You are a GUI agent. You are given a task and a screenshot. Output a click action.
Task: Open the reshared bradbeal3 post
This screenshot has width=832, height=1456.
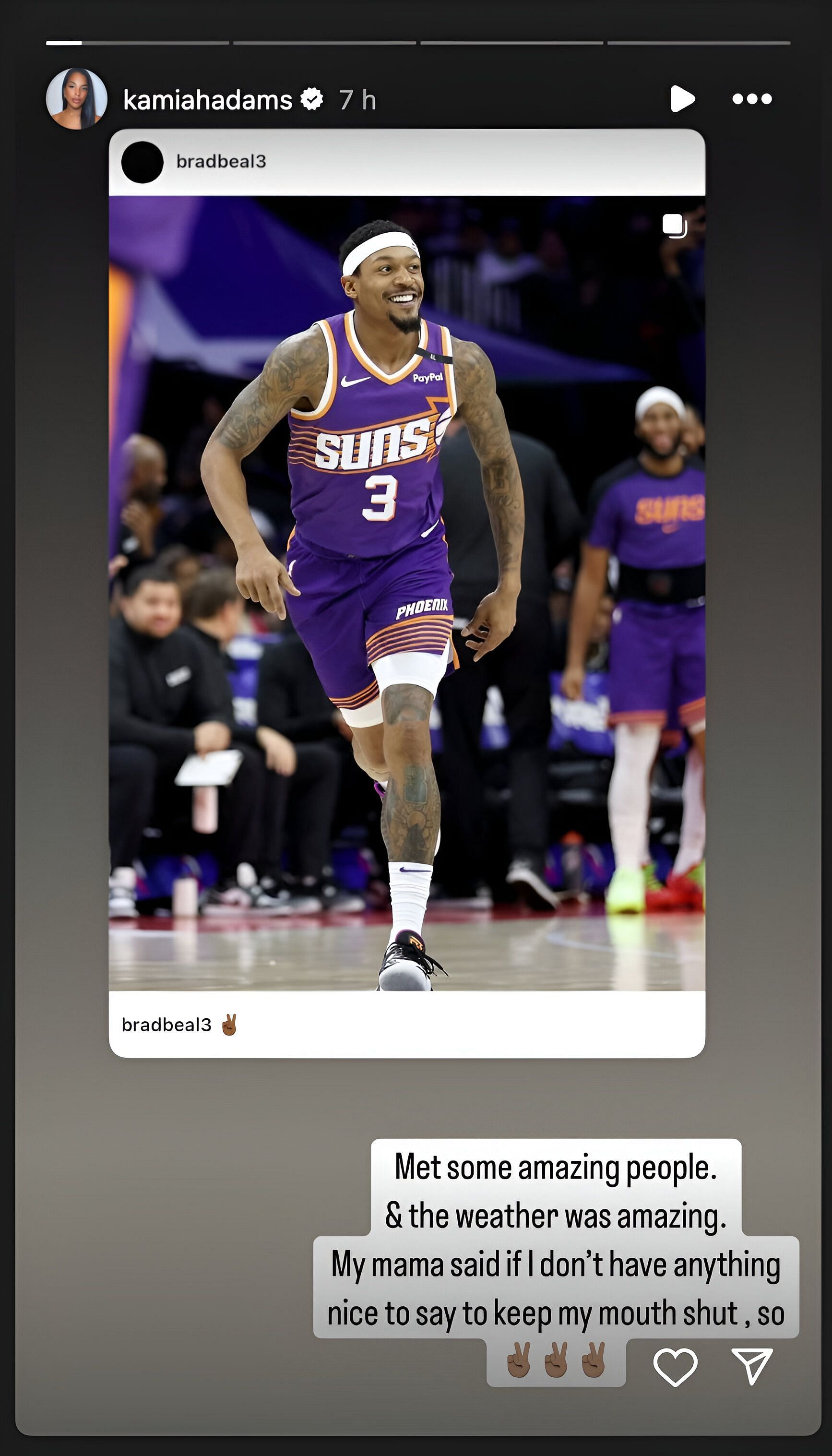coord(406,593)
